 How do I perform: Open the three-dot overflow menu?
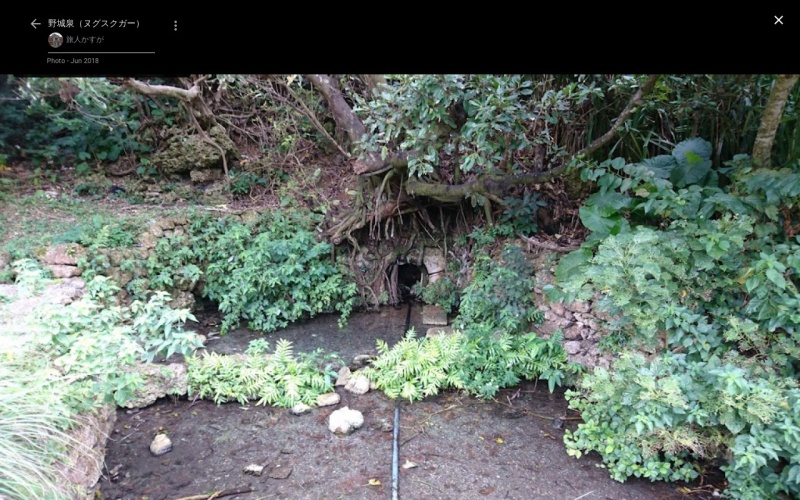click(x=175, y=25)
